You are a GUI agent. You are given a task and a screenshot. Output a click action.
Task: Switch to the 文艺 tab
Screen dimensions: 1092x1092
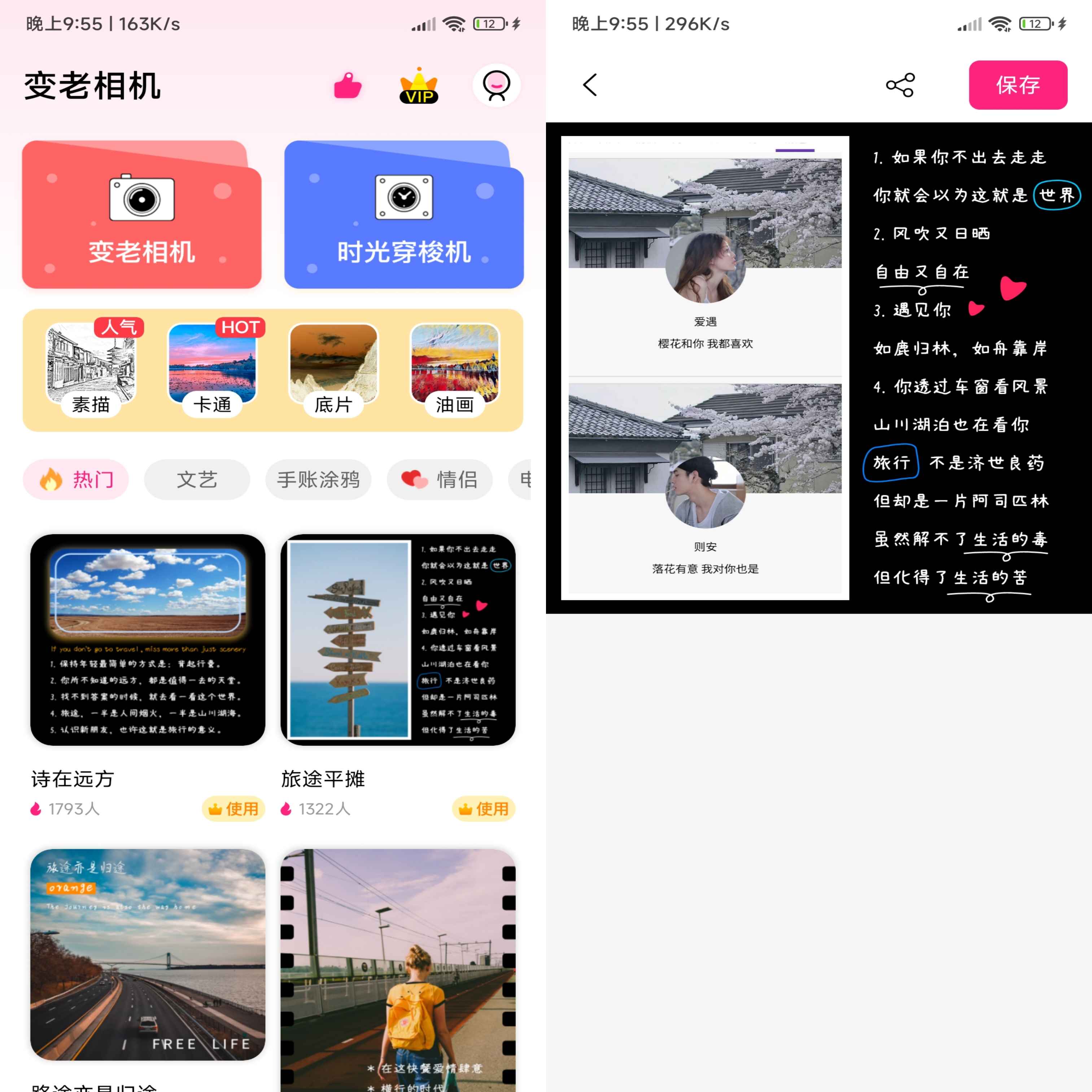tap(197, 479)
